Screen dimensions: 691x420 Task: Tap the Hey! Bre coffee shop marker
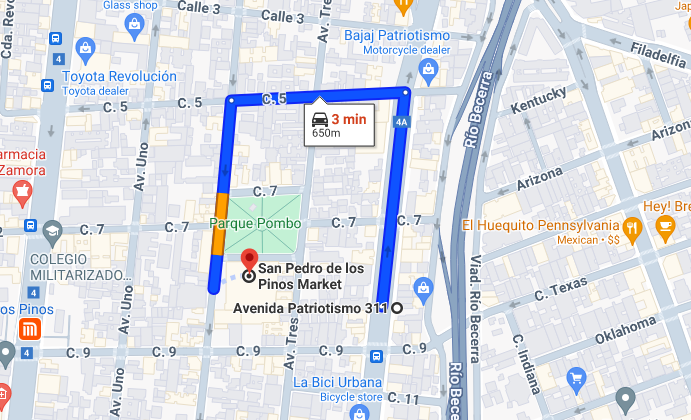(665, 230)
